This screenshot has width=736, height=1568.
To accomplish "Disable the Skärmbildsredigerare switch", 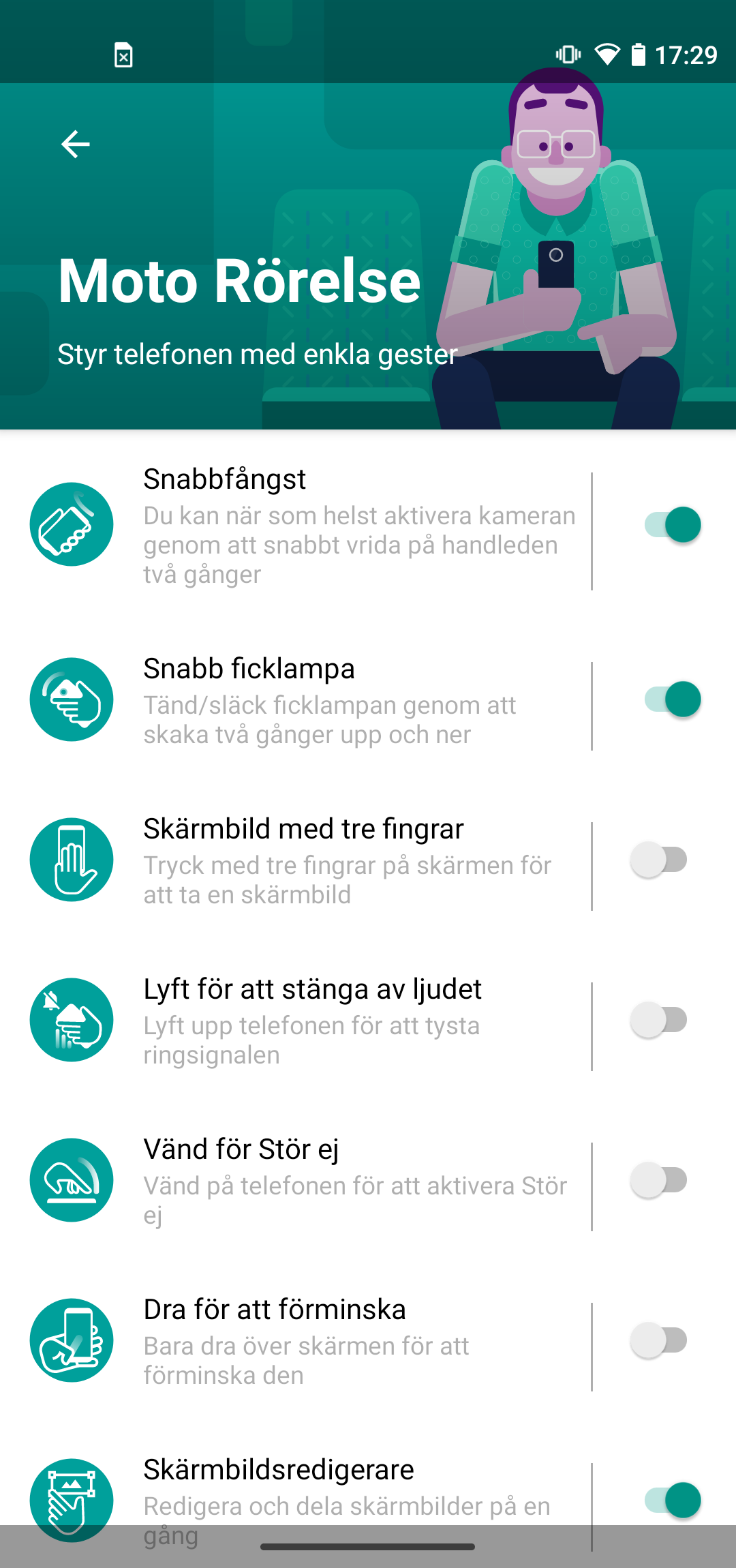I will (x=672, y=1500).
